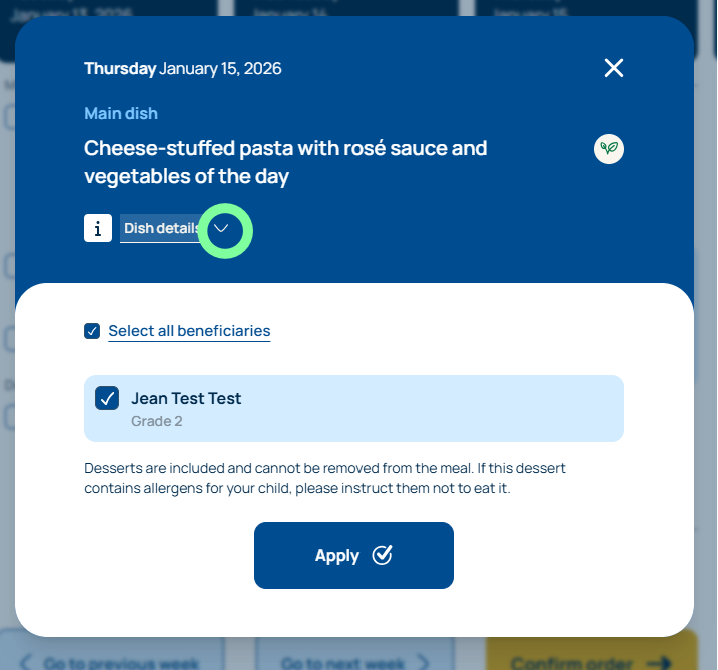Expand the Dish details section
Screen dimensions: 718x670
(224, 229)
